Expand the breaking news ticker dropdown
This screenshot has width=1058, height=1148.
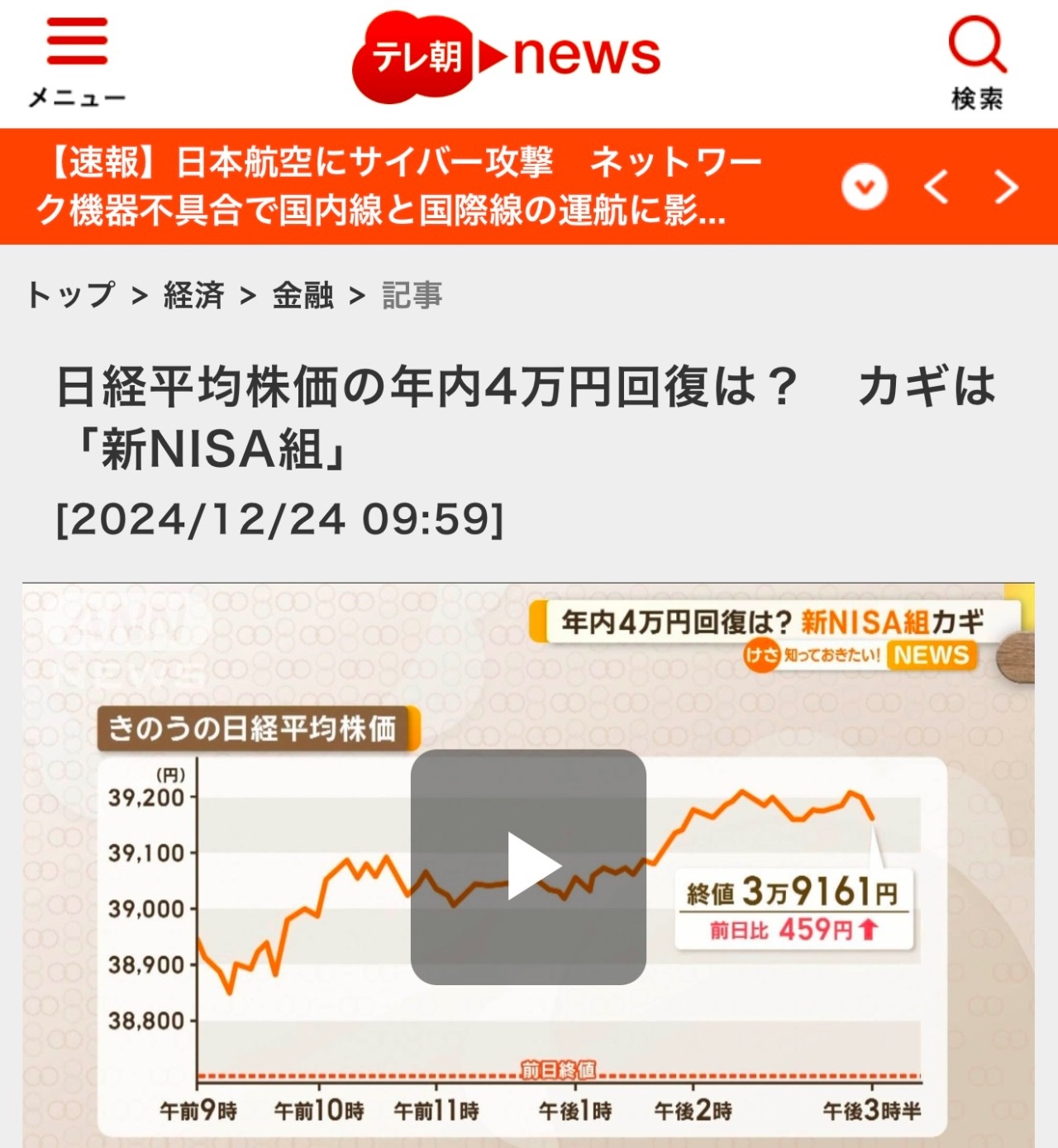click(864, 187)
